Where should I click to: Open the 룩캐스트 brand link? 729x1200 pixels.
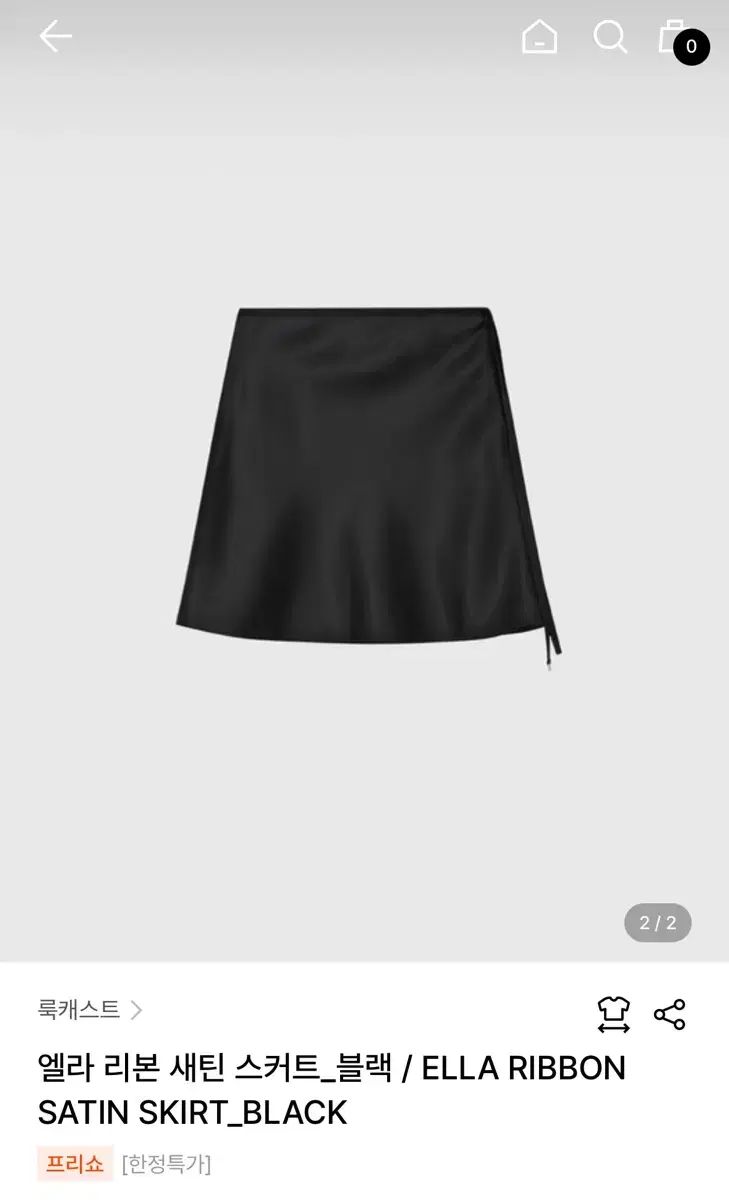[90, 1010]
